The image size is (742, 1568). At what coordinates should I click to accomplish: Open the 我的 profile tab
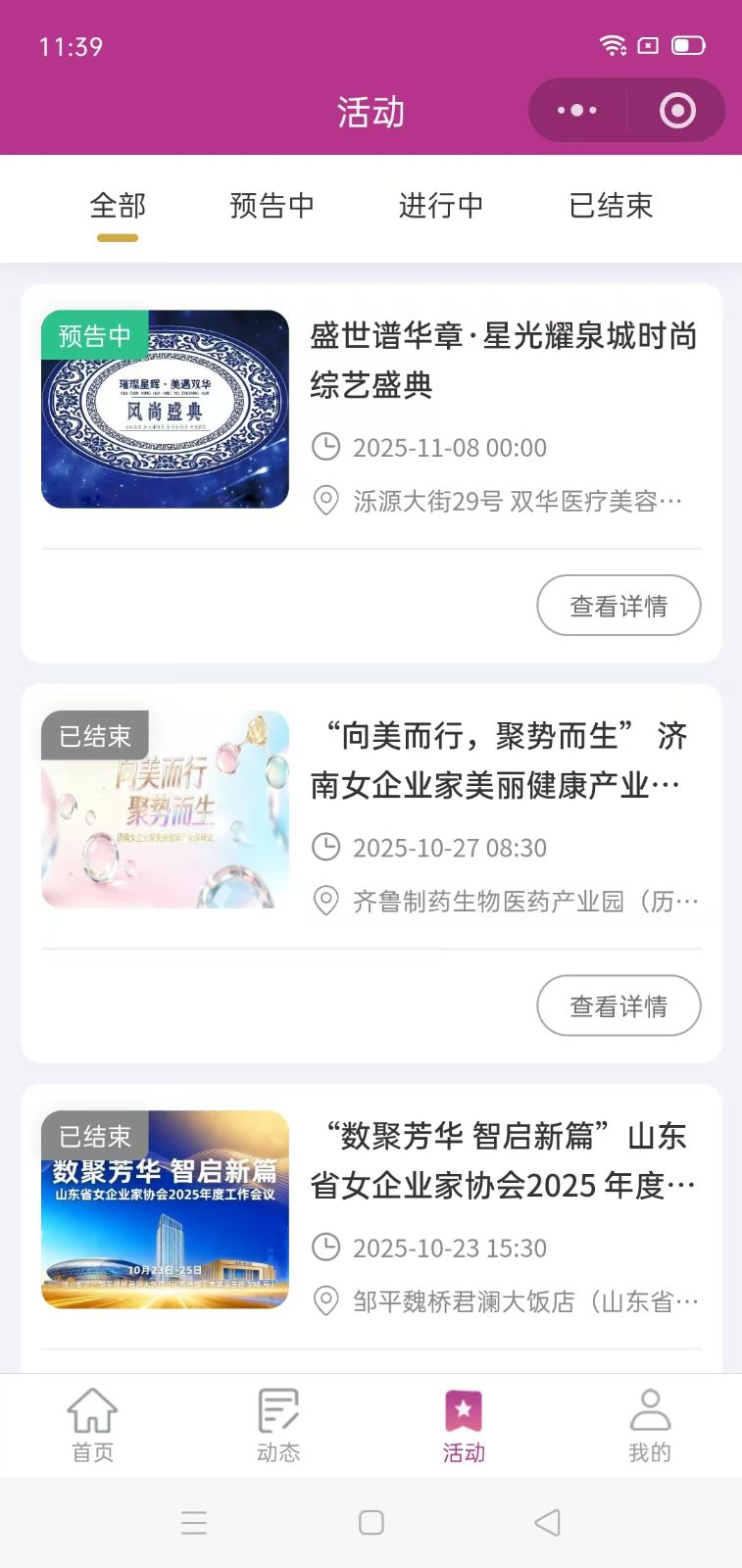click(x=649, y=1426)
